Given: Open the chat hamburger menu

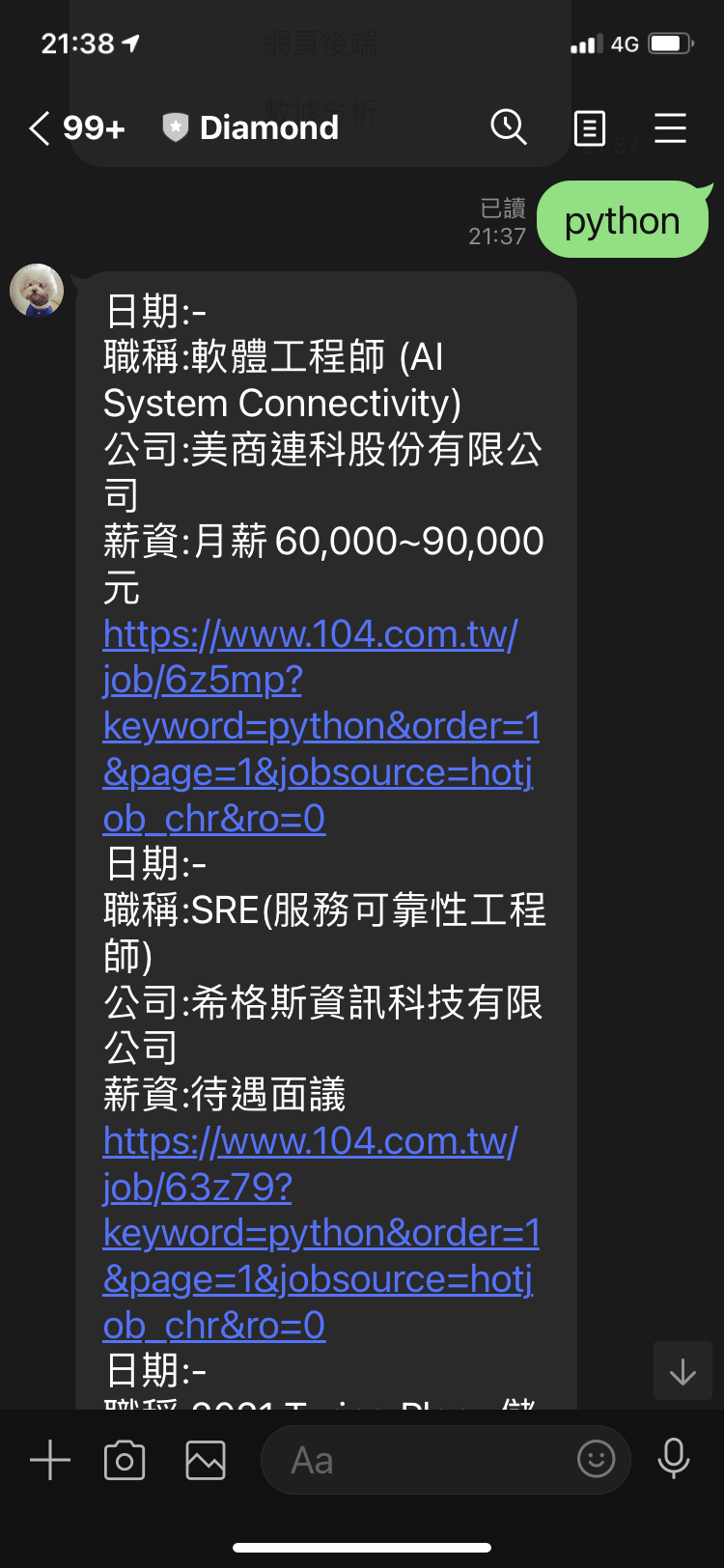Looking at the screenshot, I should pyautogui.click(x=670, y=127).
